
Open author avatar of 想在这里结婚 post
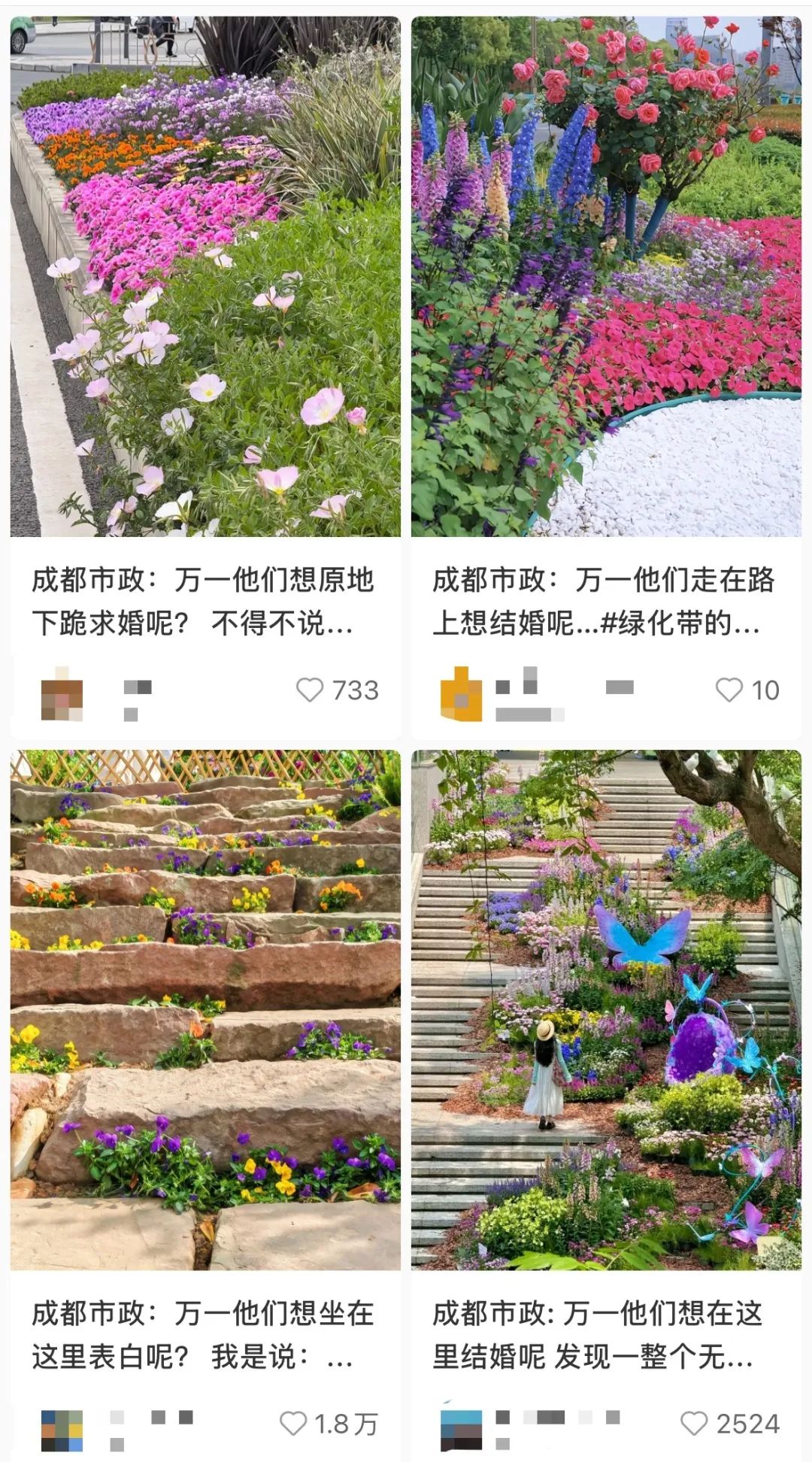tap(461, 1429)
